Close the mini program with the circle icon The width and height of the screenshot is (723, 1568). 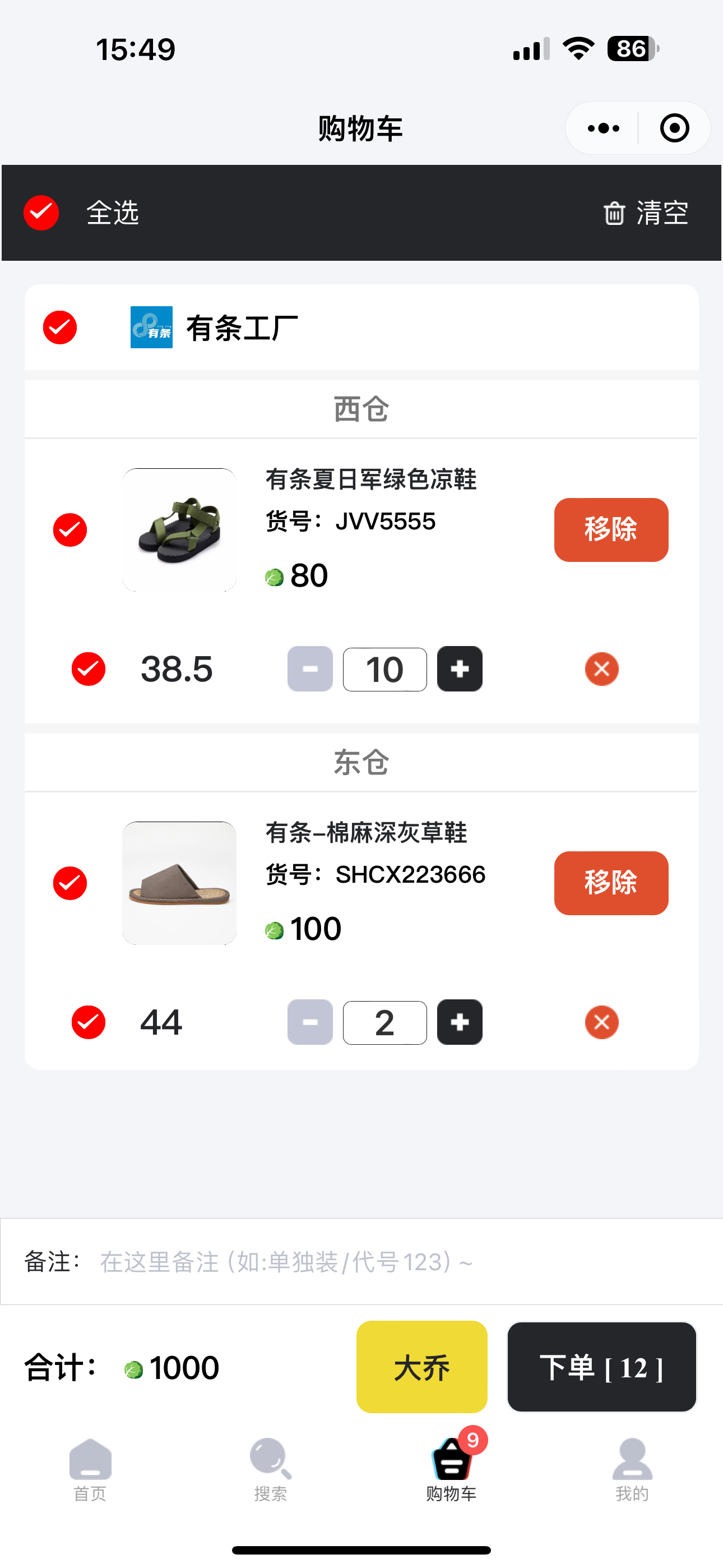click(x=674, y=128)
